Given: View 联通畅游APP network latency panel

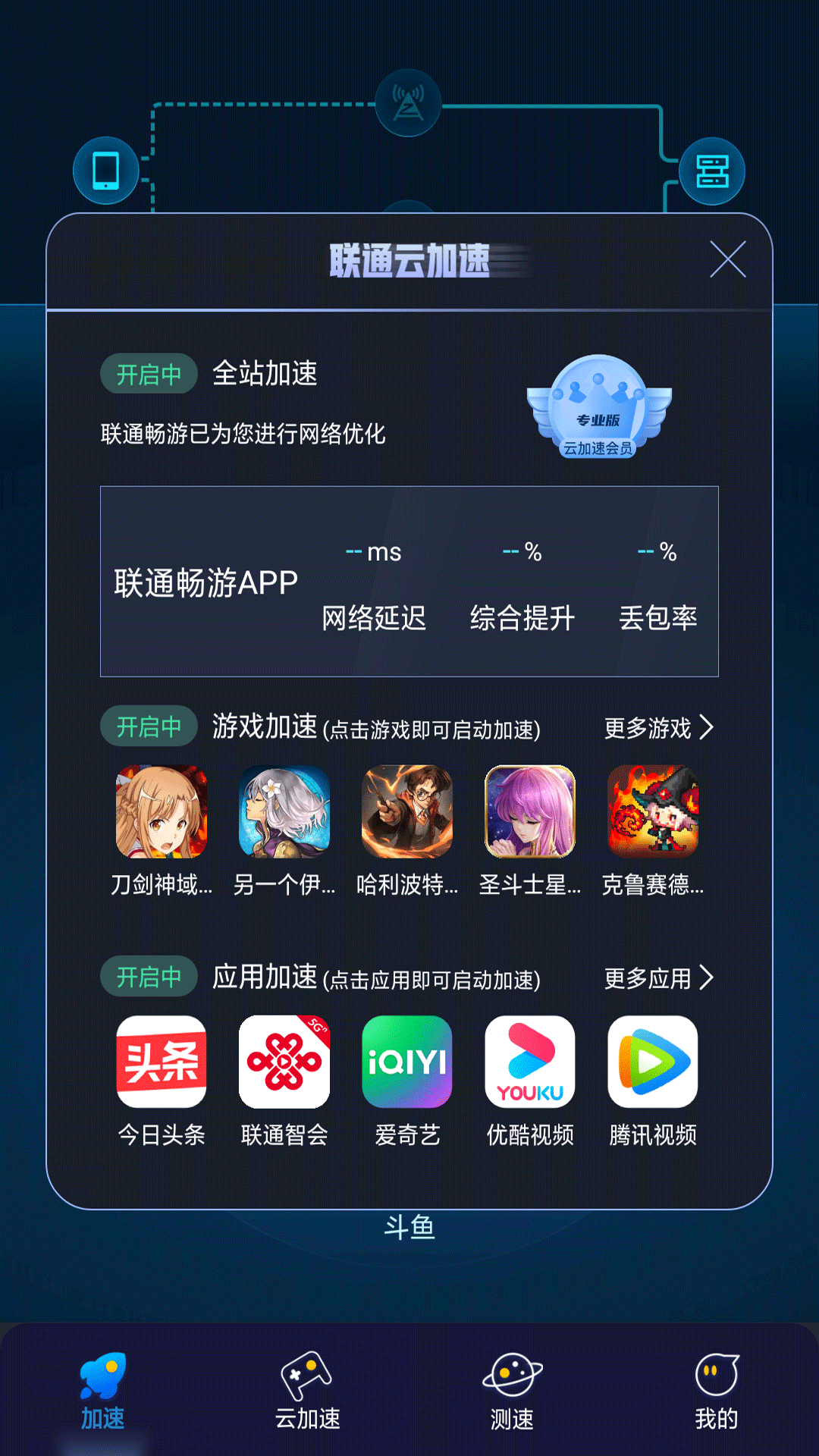Looking at the screenshot, I should [x=408, y=580].
